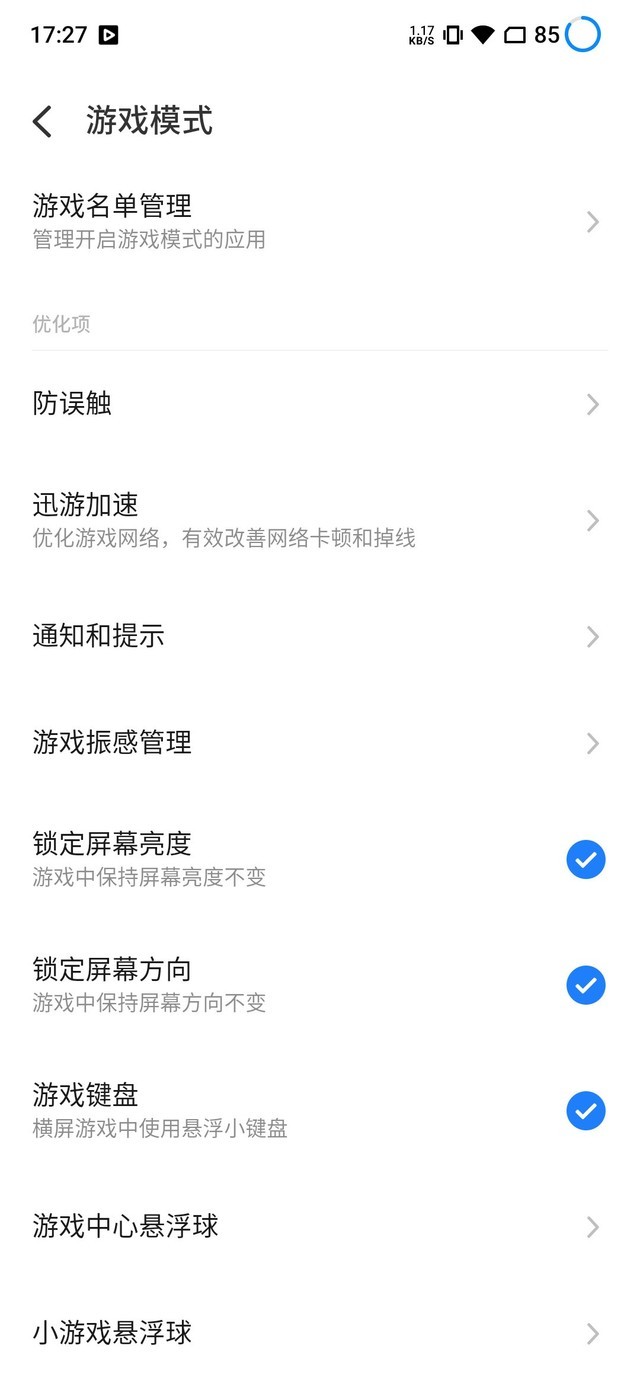640x1387 pixels.
Task: Open 游戏中心悬浮球 settings
Action: (x=318, y=1226)
